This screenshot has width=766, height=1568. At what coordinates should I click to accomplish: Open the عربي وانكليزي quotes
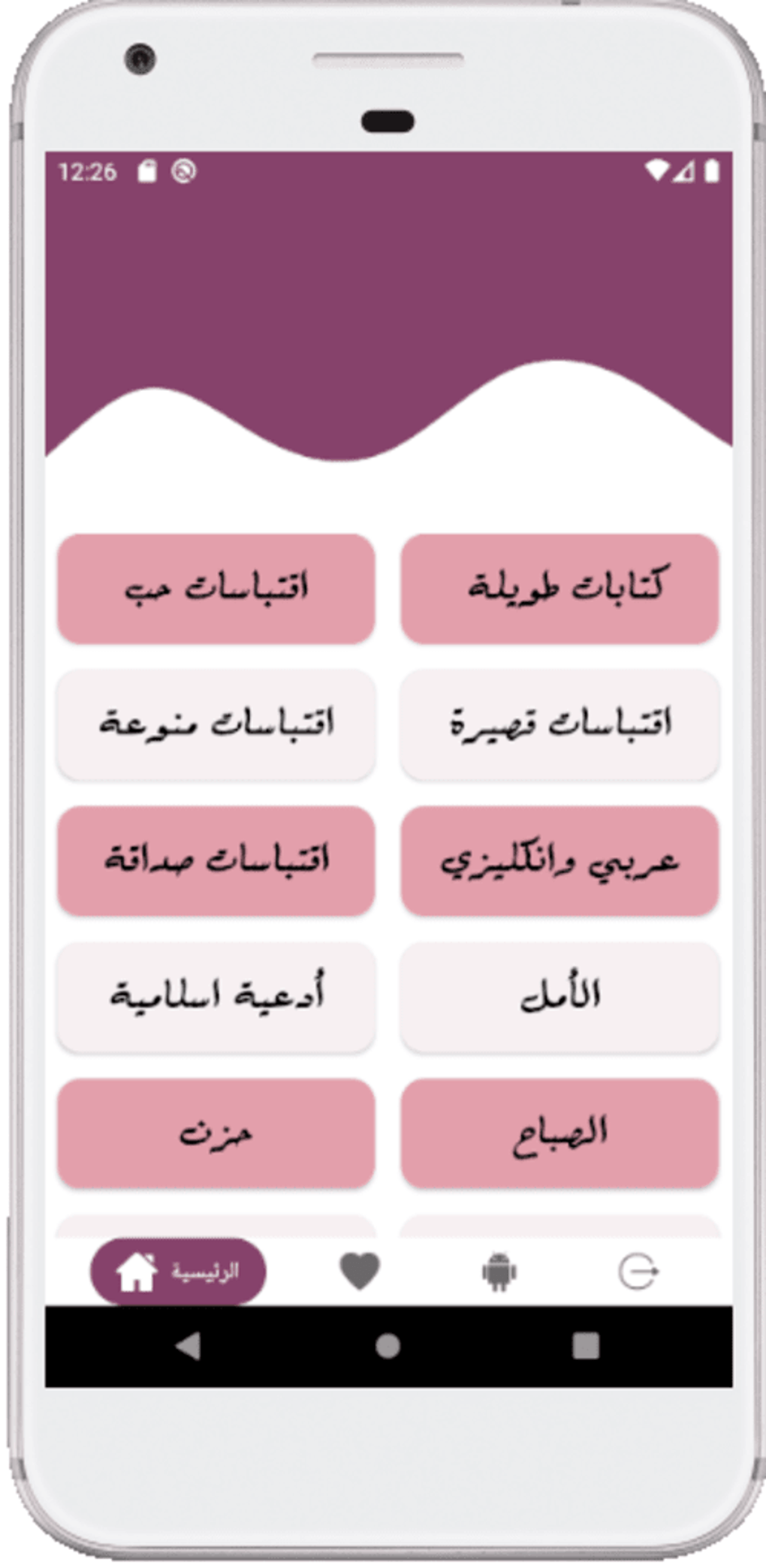pos(559,861)
